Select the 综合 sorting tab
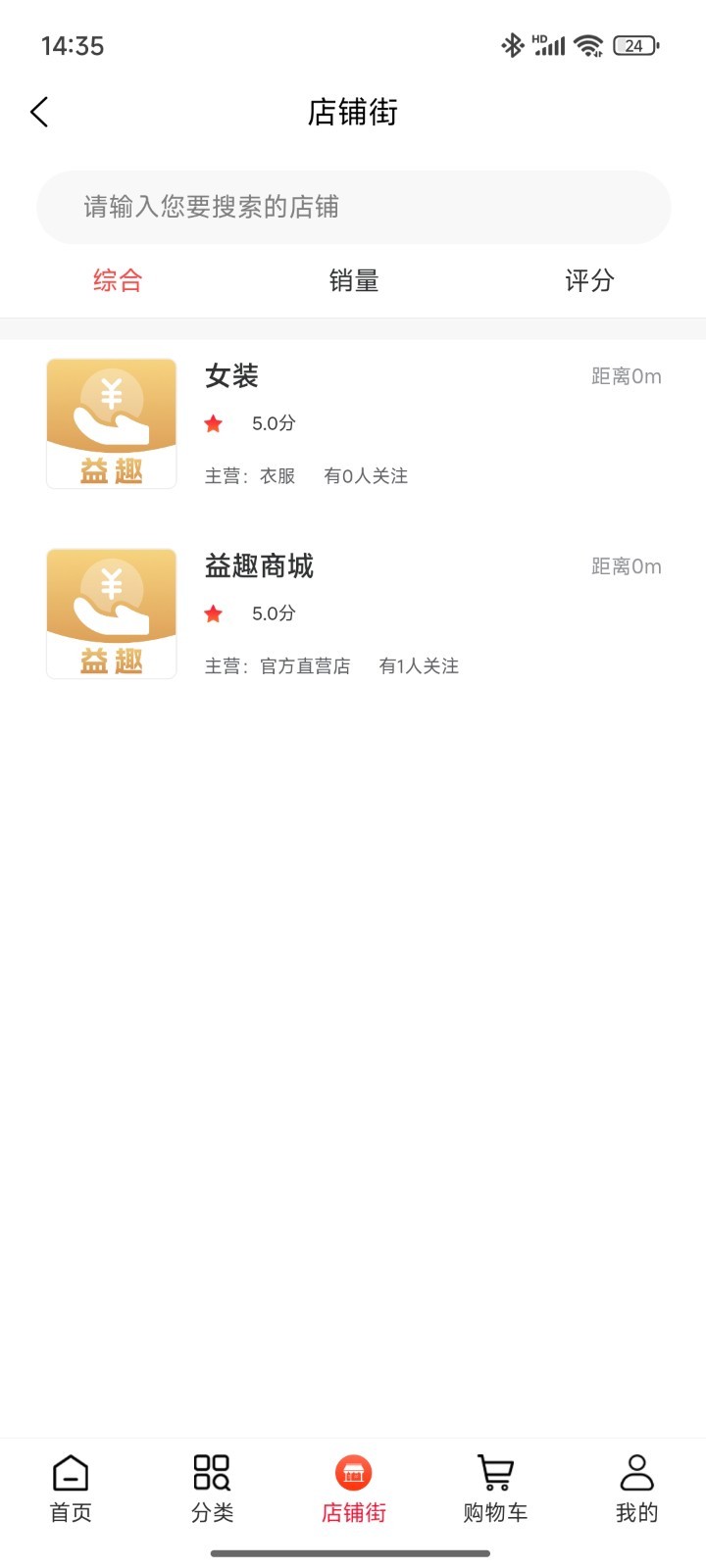This screenshot has height=1568, width=706. pos(118,281)
